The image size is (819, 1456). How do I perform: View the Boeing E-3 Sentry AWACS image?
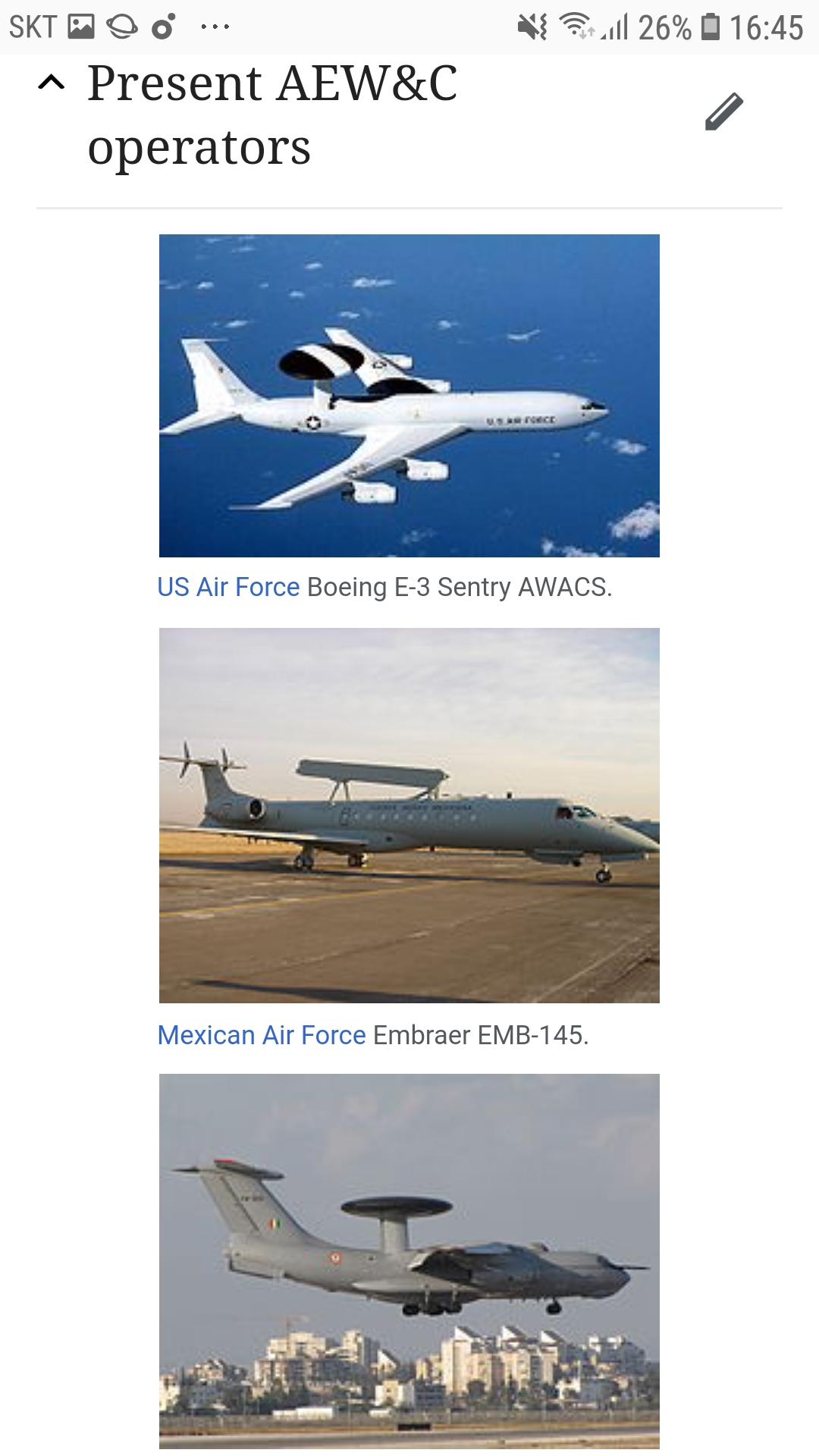409,396
